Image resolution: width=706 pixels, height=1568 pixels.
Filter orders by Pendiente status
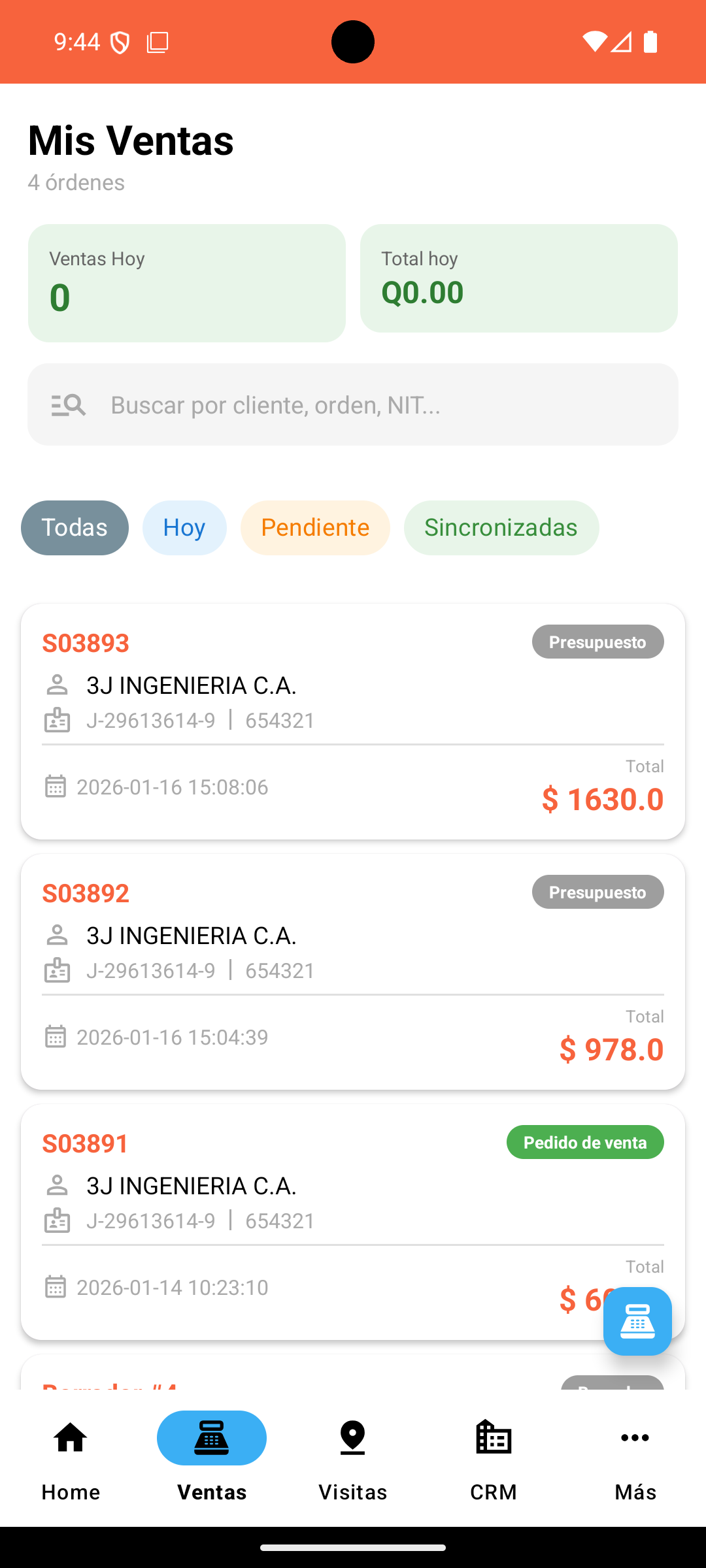tap(314, 527)
